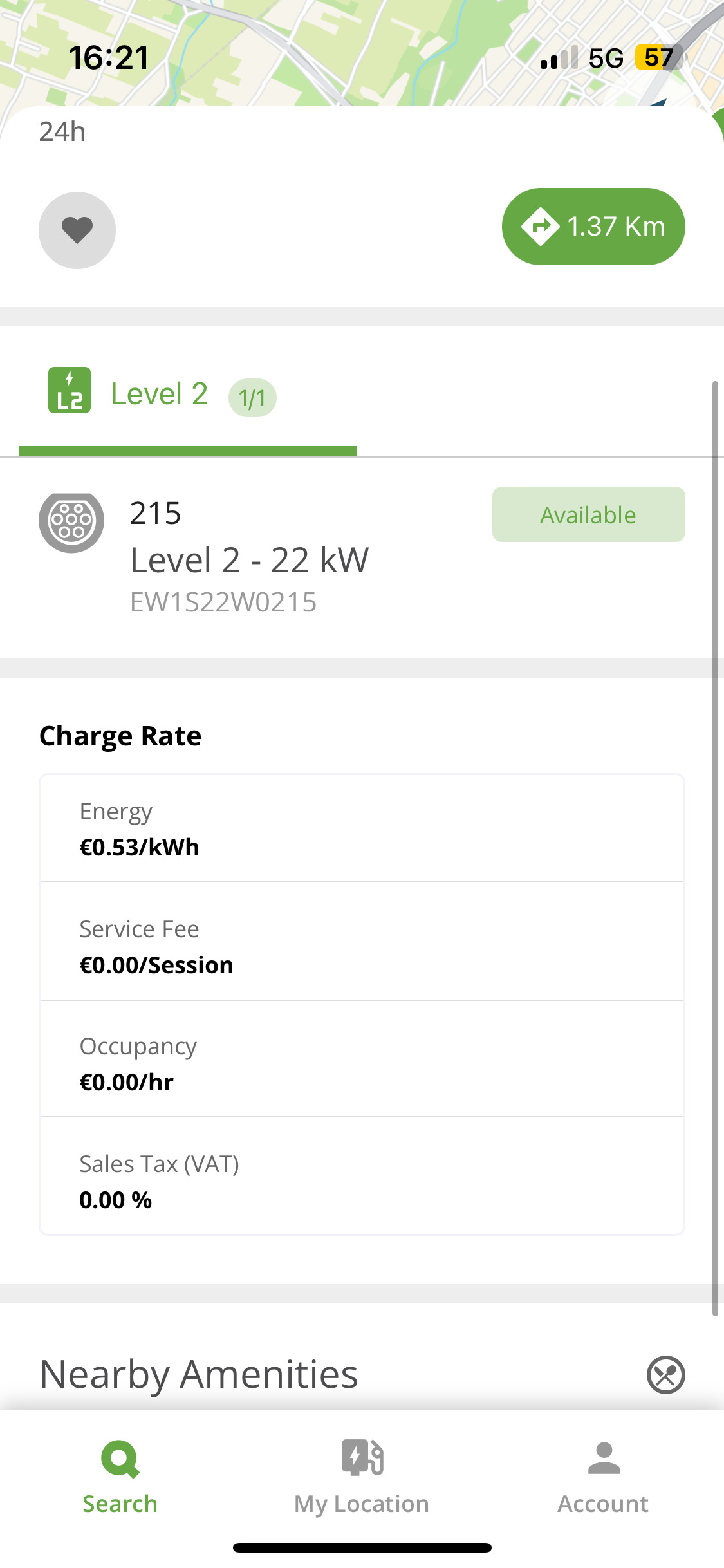Viewport: 724px width, 1568px height.
Task: Select the Level 2 connector tab
Action: tap(188, 395)
